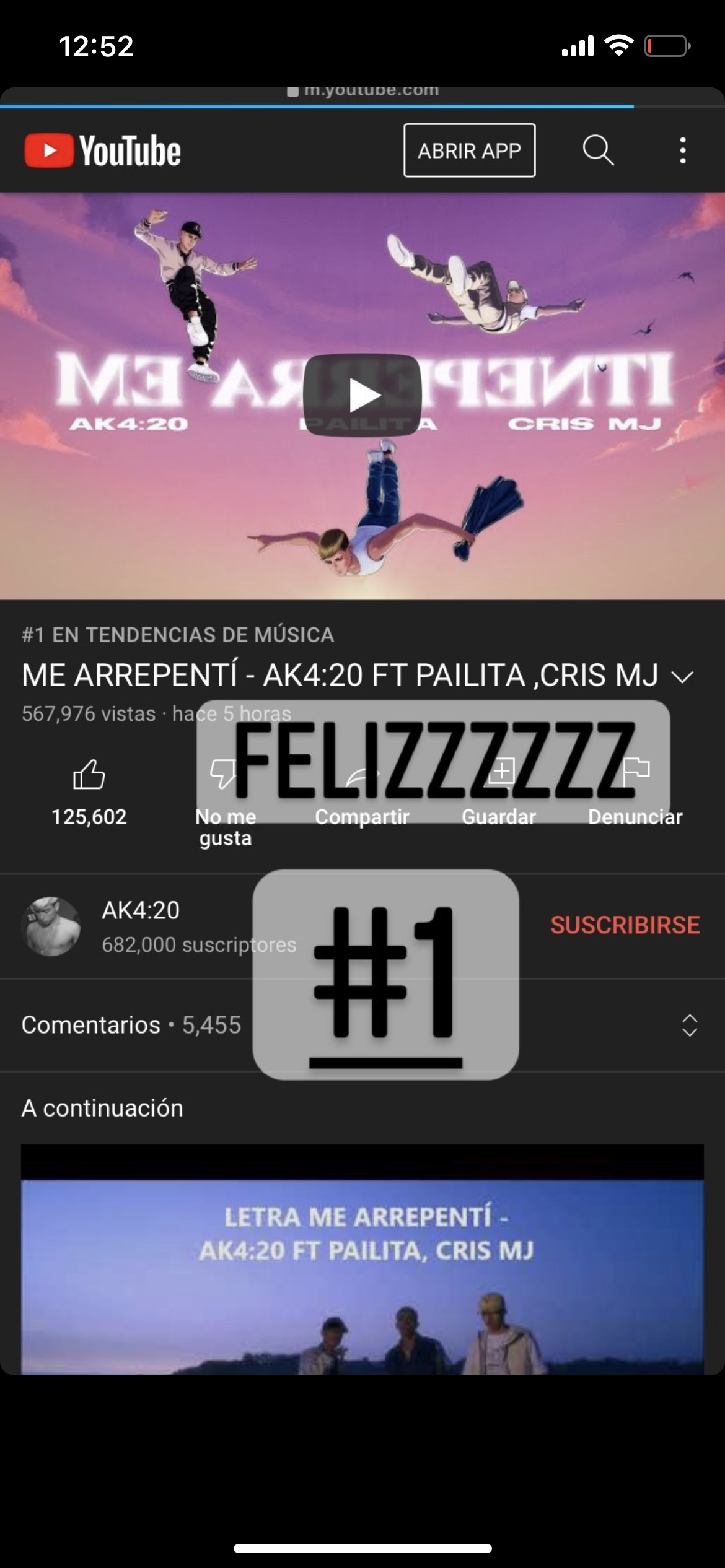Expand the video title description chevron
725x1568 pixels.
[682, 676]
